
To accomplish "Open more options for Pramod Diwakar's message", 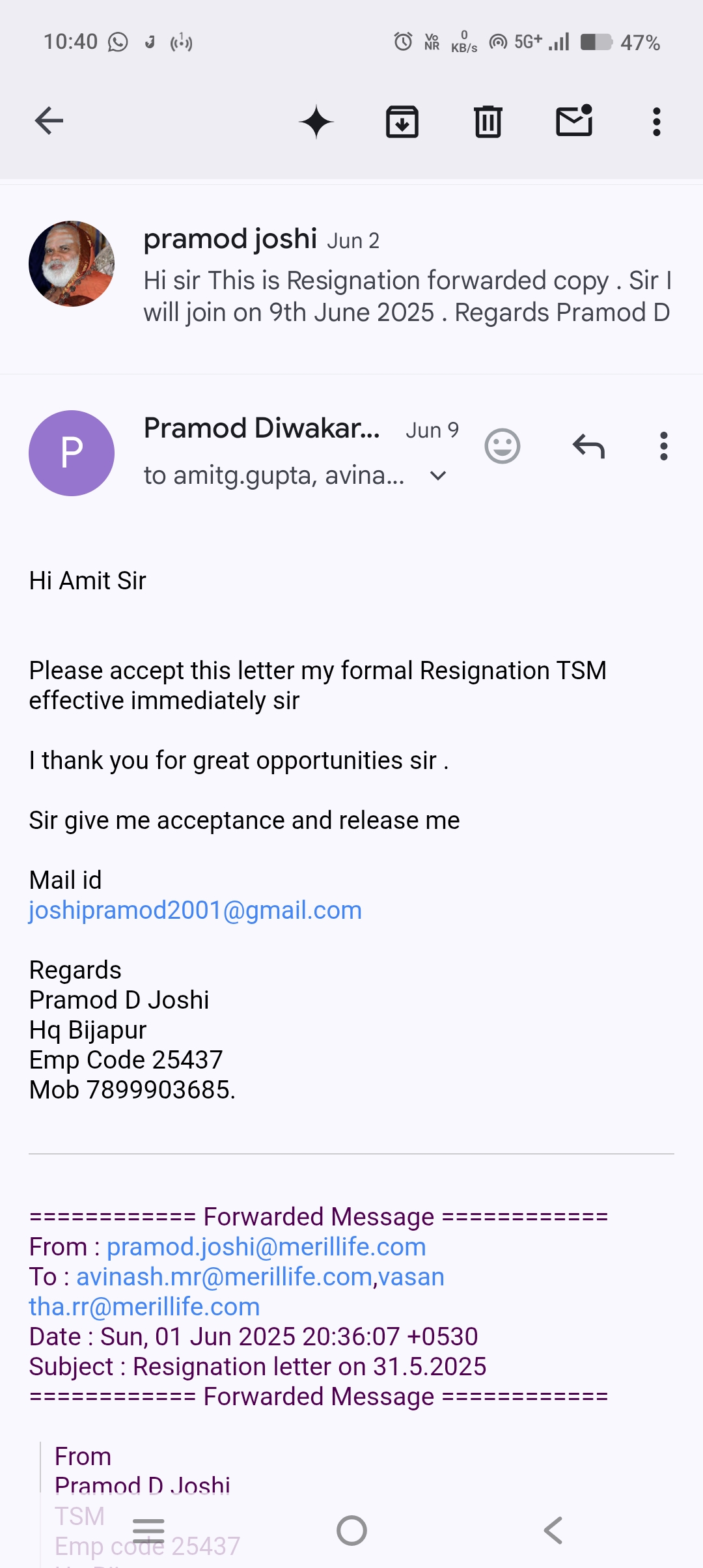I will click(664, 447).
